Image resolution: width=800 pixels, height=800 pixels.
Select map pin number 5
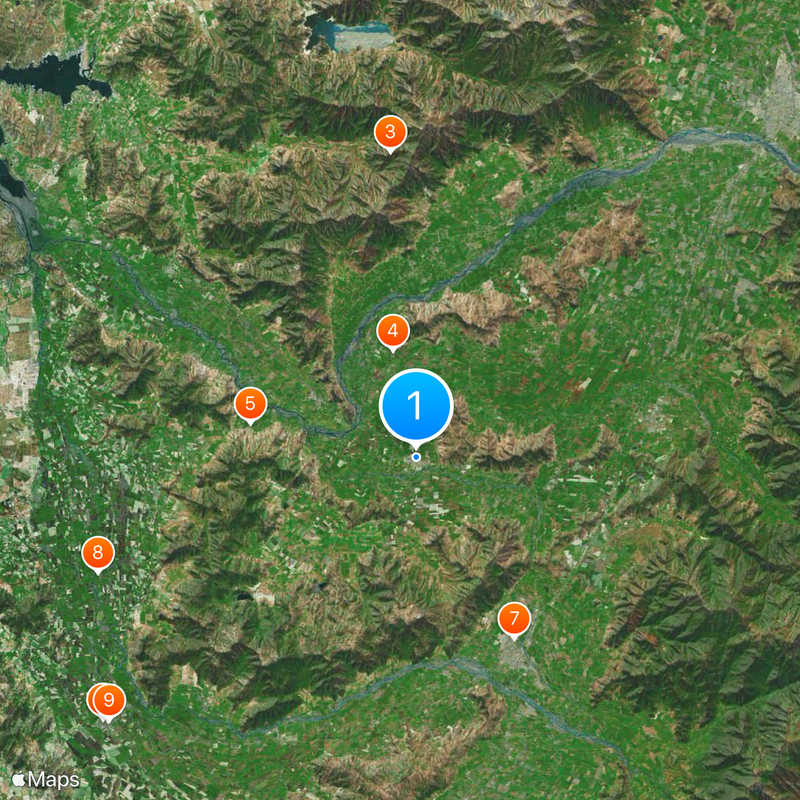pyautogui.click(x=250, y=404)
